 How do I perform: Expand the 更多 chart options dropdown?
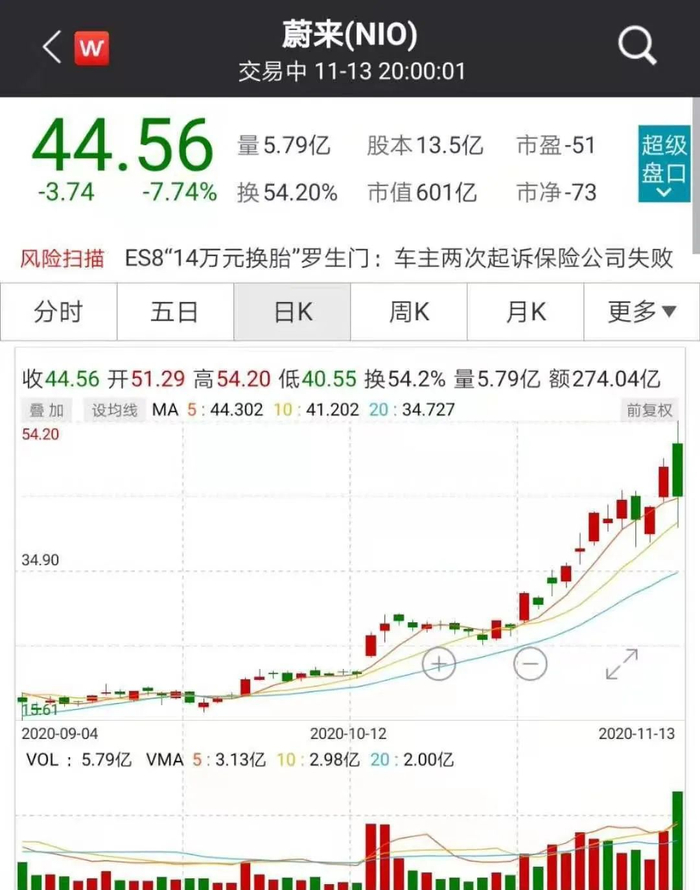tap(641, 312)
